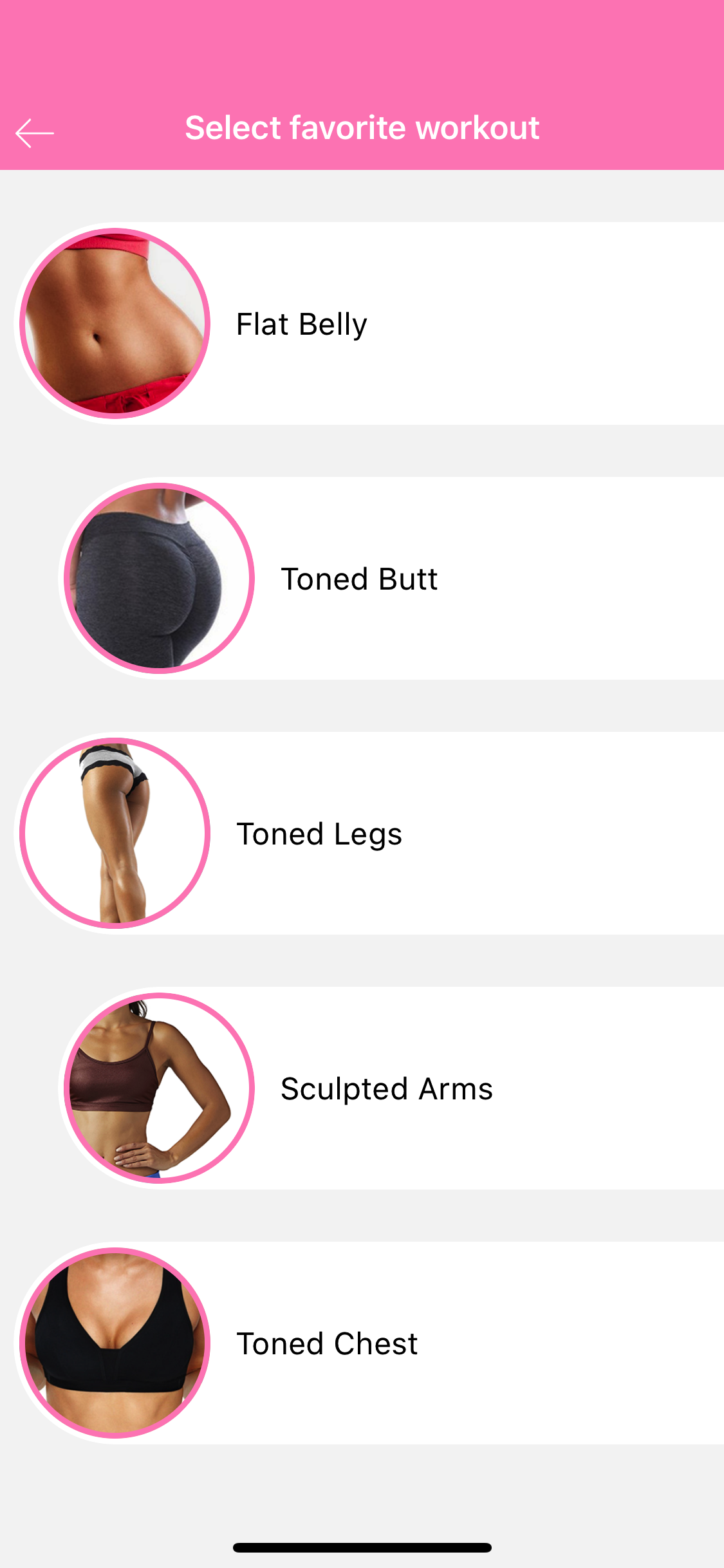Viewport: 724px width, 1568px height.
Task: Tap the home indicator bar
Action: (362, 1545)
